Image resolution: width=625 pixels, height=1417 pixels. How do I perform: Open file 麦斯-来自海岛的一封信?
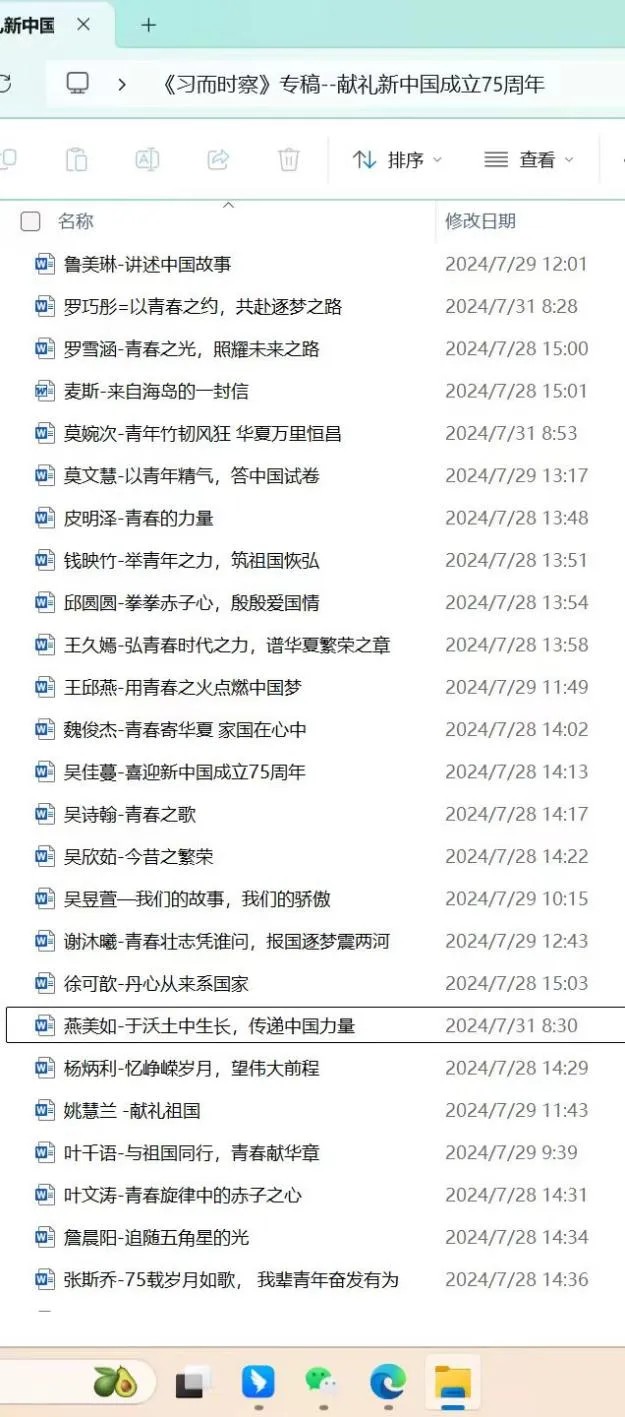[x=155, y=391]
